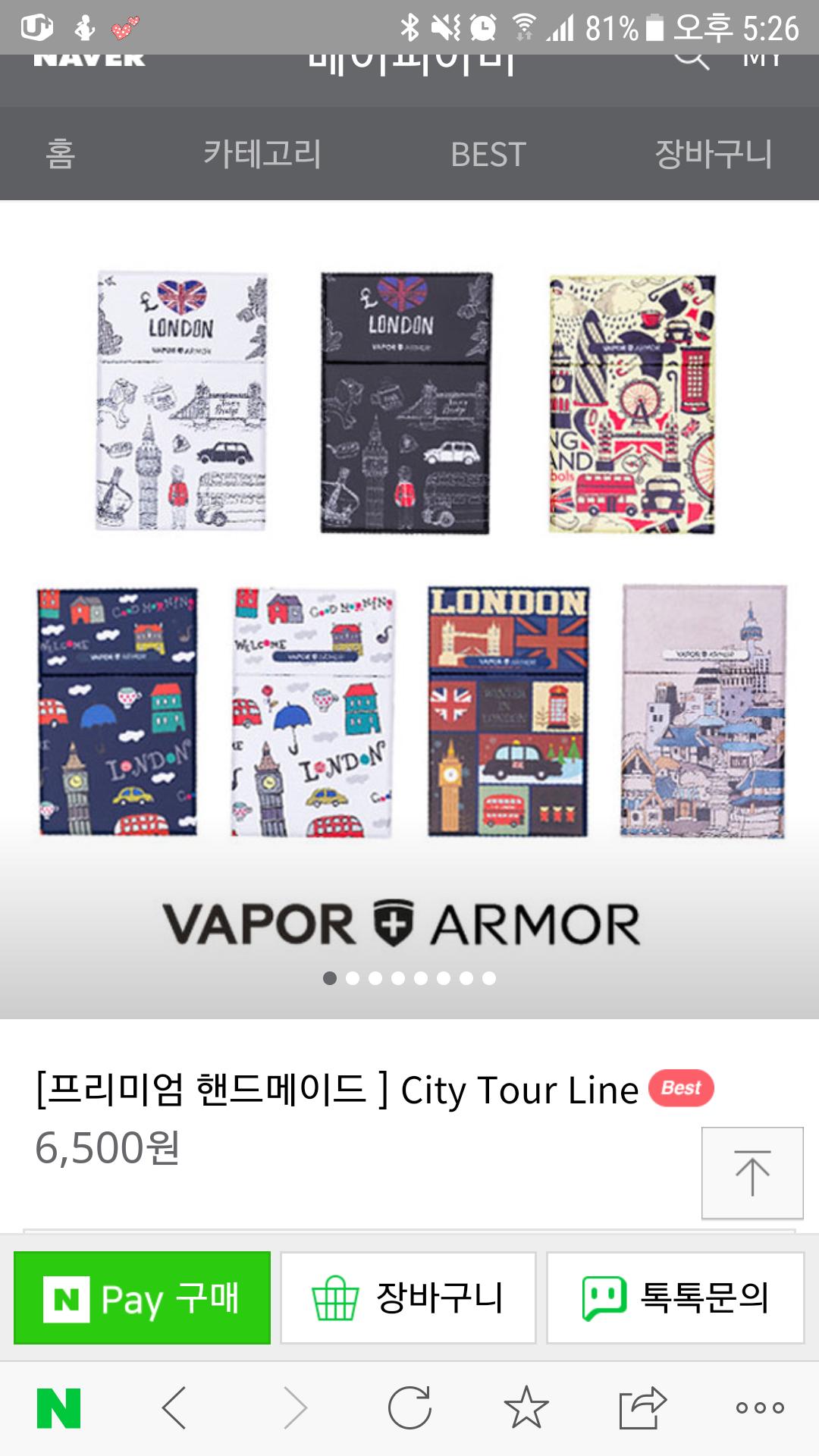
Task: Bookmark this page with the star
Action: [x=526, y=1407]
